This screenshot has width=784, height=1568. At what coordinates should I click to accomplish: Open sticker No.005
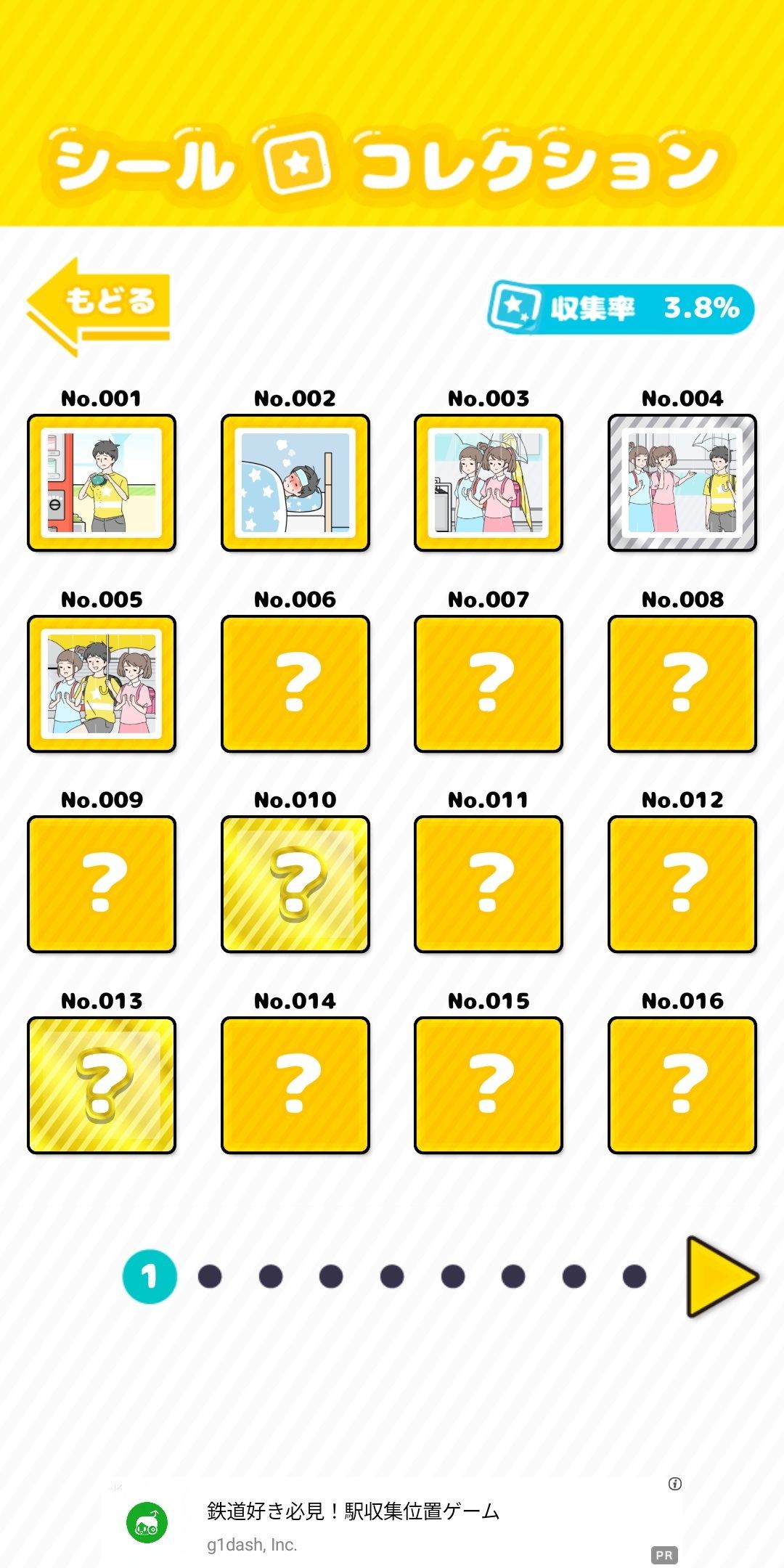pyautogui.click(x=102, y=684)
